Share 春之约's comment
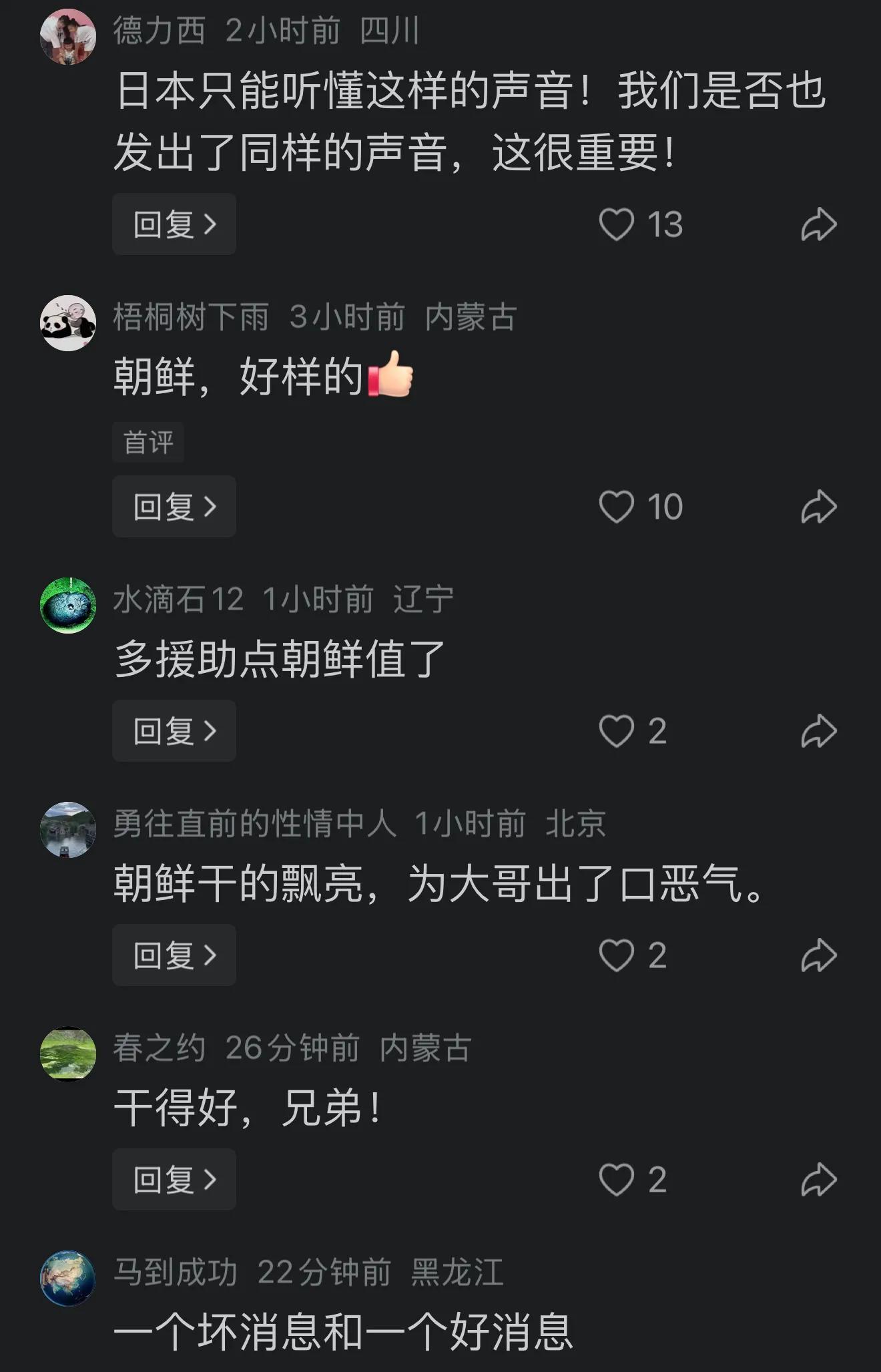The height and width of the screenshot is (1372, 881). pos(818,1180)
